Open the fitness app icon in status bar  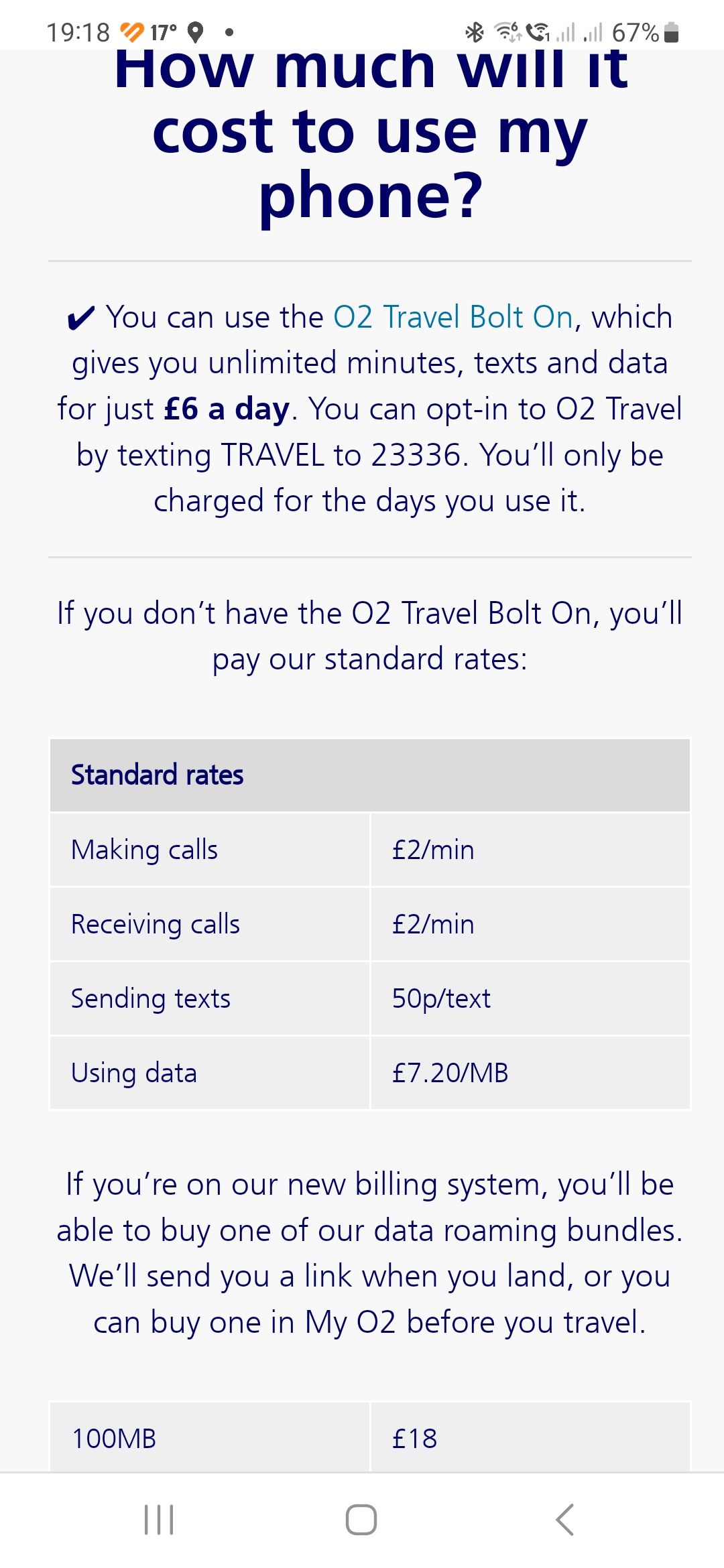pos(131,30)
